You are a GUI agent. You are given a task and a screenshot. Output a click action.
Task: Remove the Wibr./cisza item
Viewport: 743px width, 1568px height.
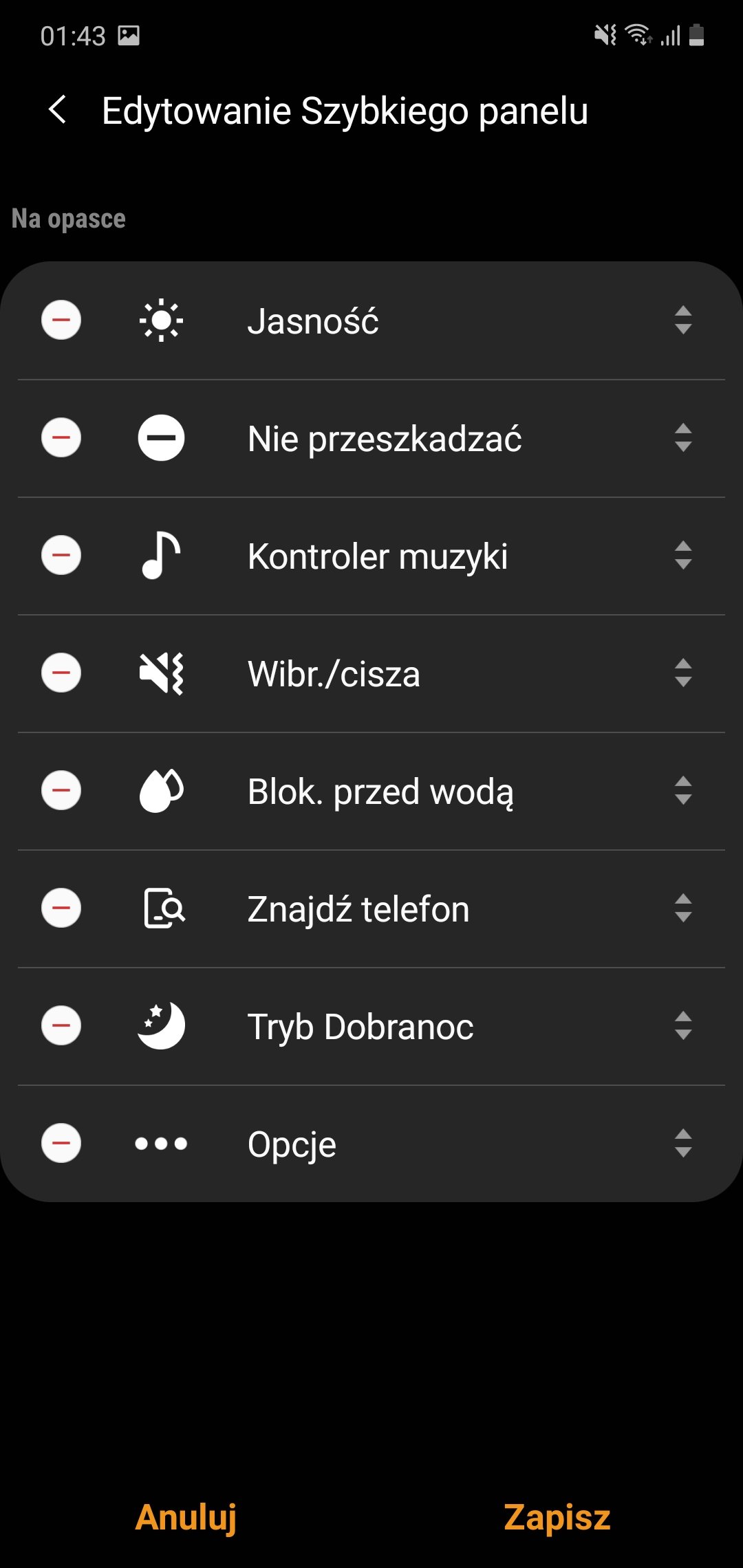pos(61,673)
